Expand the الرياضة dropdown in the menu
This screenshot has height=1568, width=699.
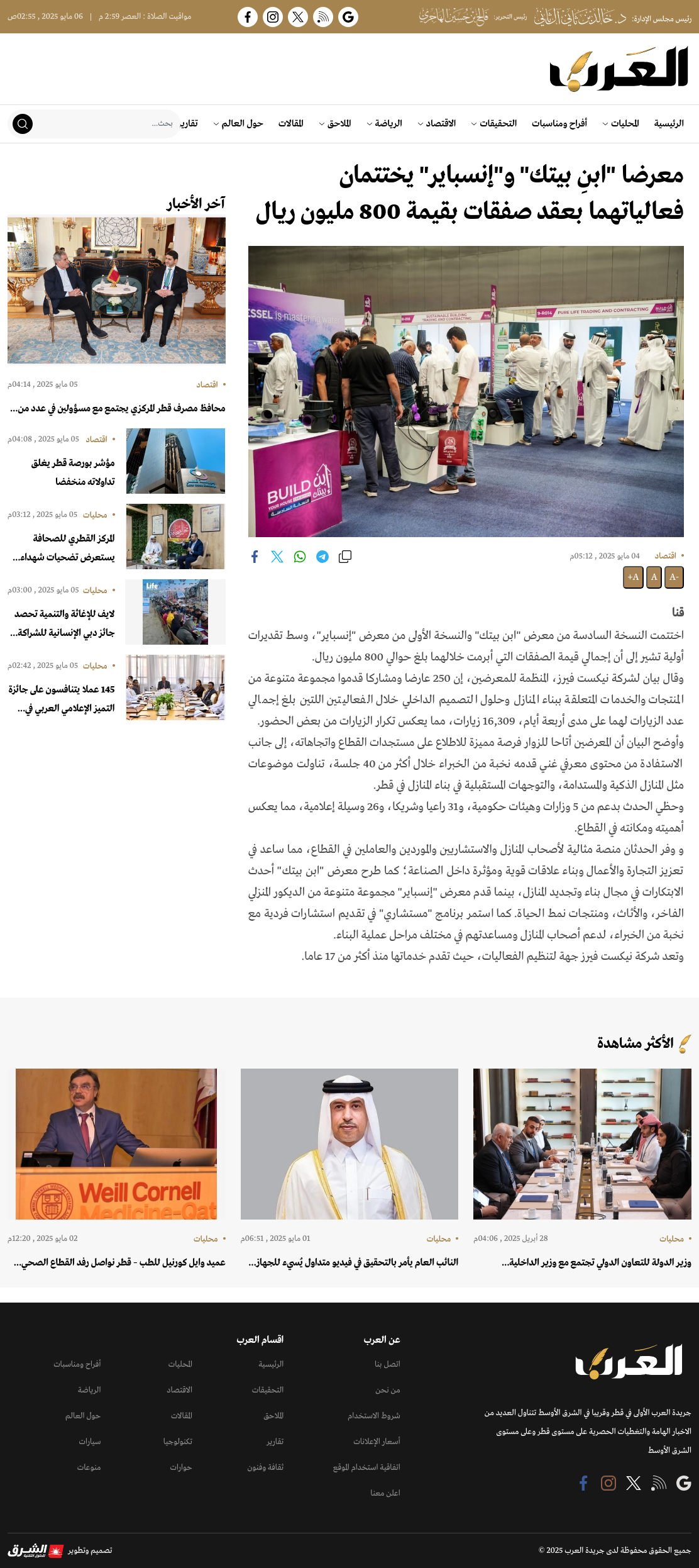(384, 123)
